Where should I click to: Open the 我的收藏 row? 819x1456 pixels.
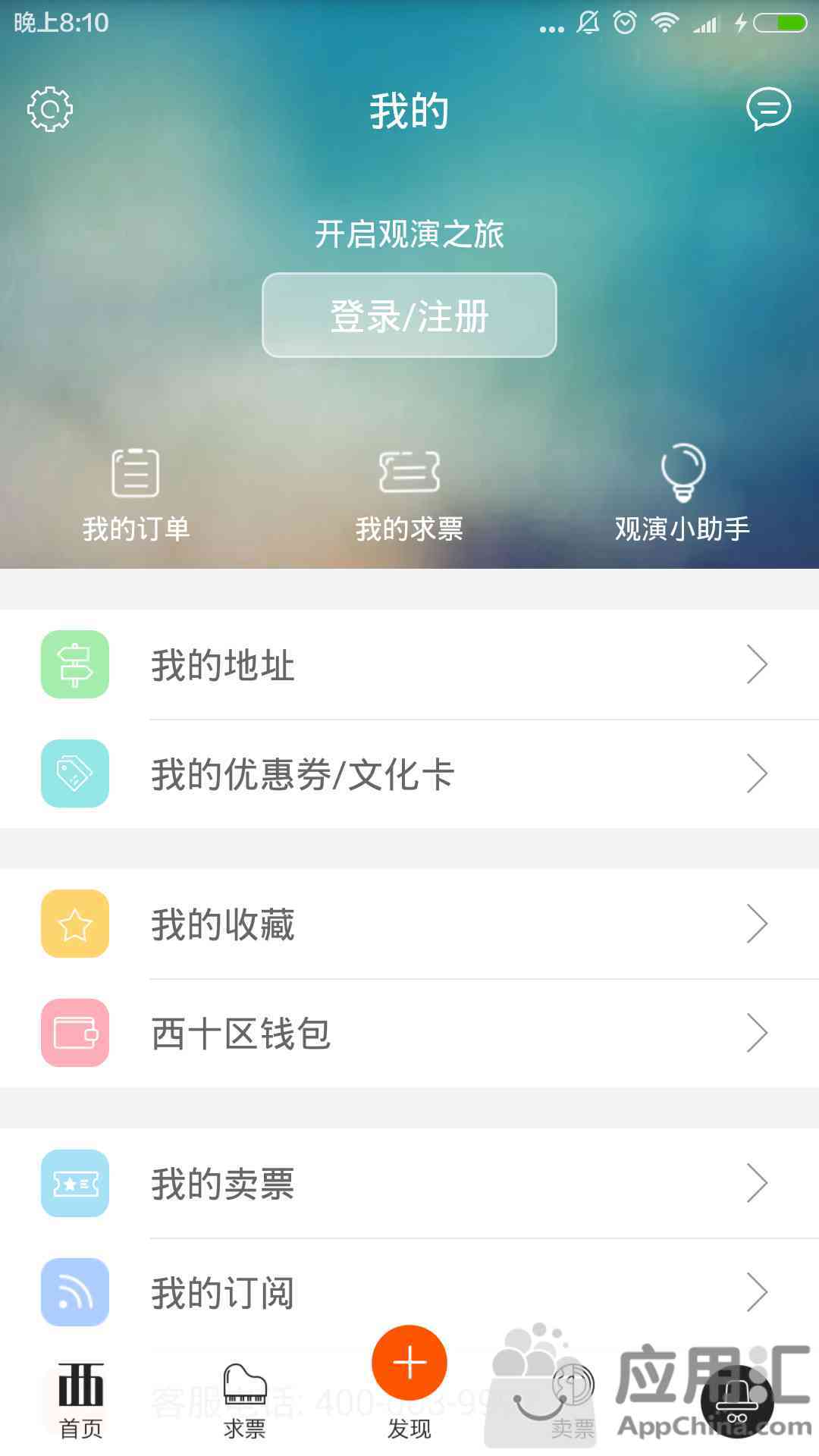click(x=409, y=924)
